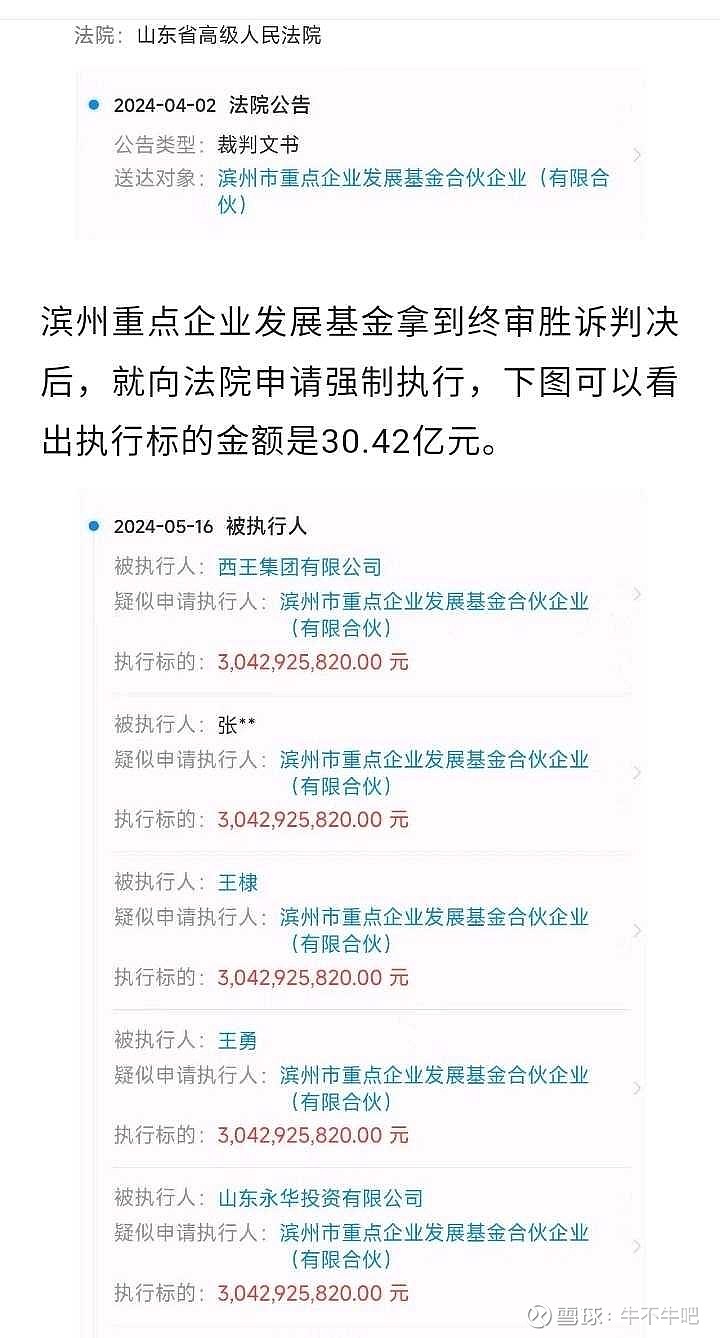Expand the 王勇 execution record

click(x=637, y=1087)
